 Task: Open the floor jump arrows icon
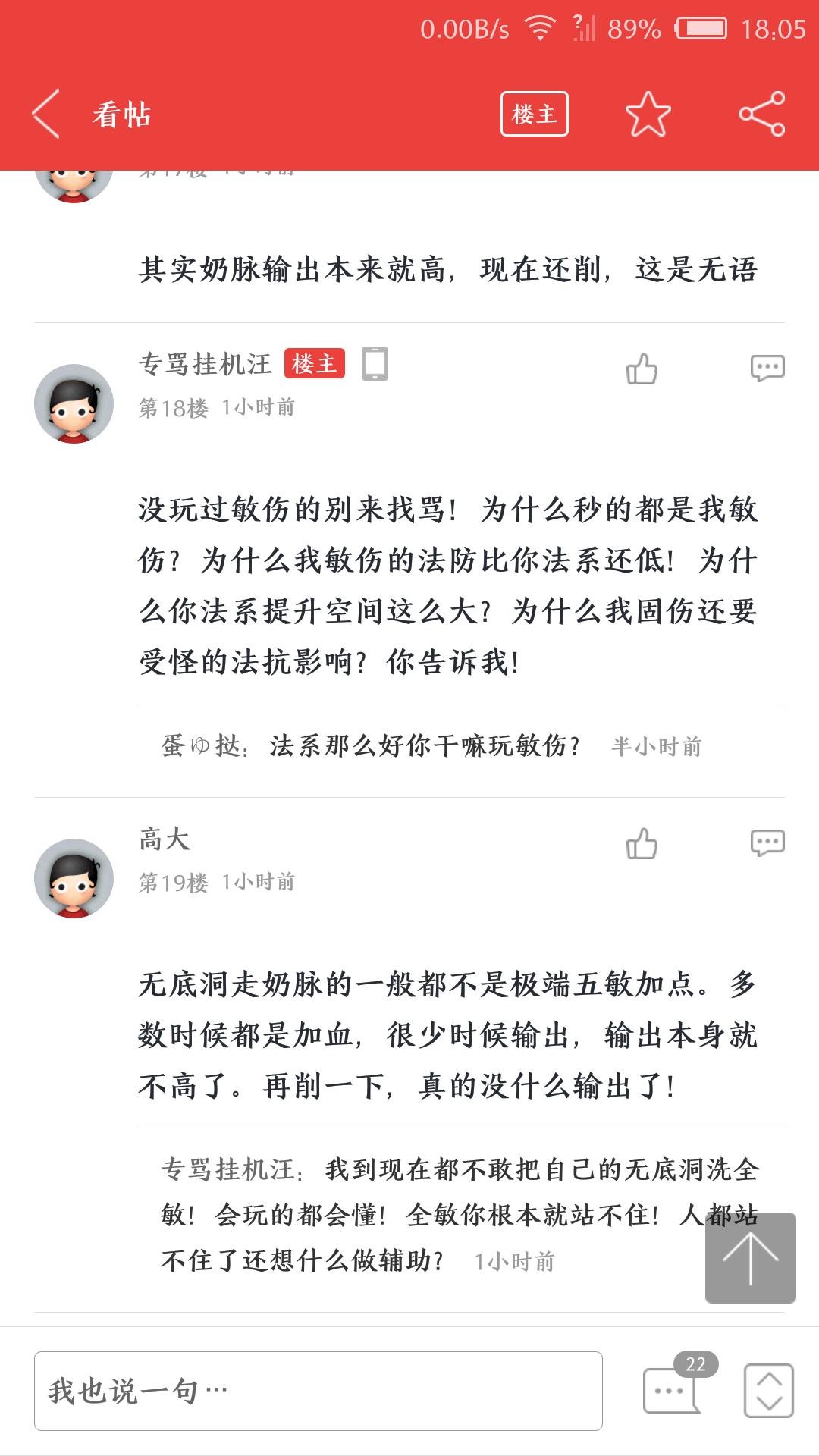pos(768,1391)
